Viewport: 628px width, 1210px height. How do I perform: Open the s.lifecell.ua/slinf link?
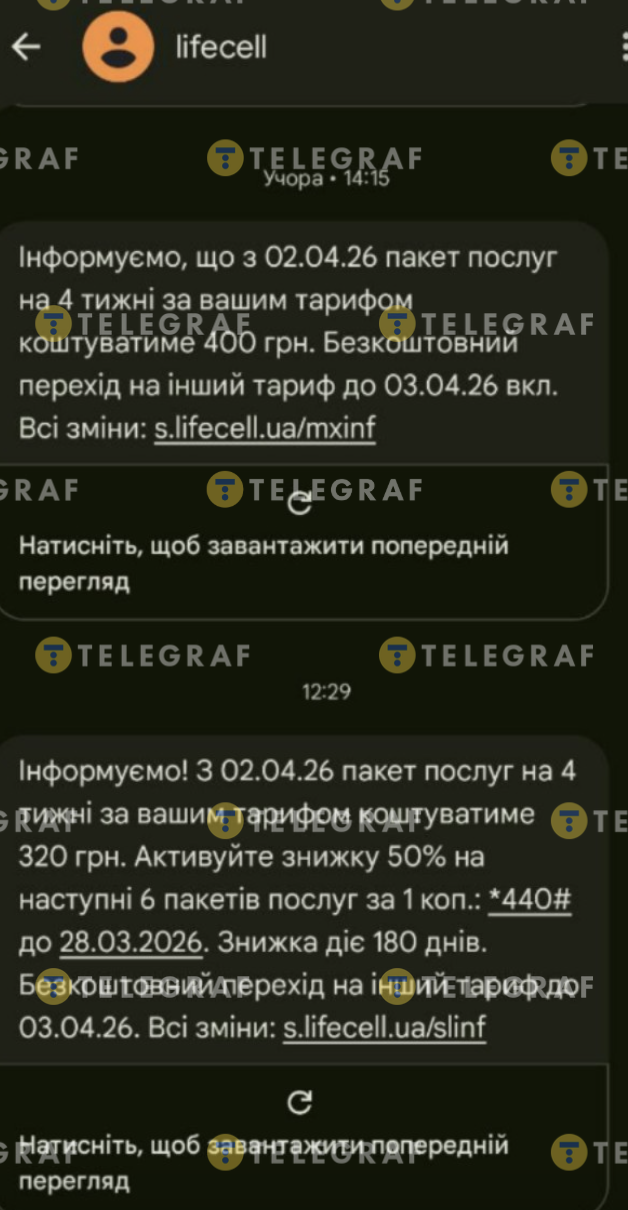click(x=384, y=1027)
